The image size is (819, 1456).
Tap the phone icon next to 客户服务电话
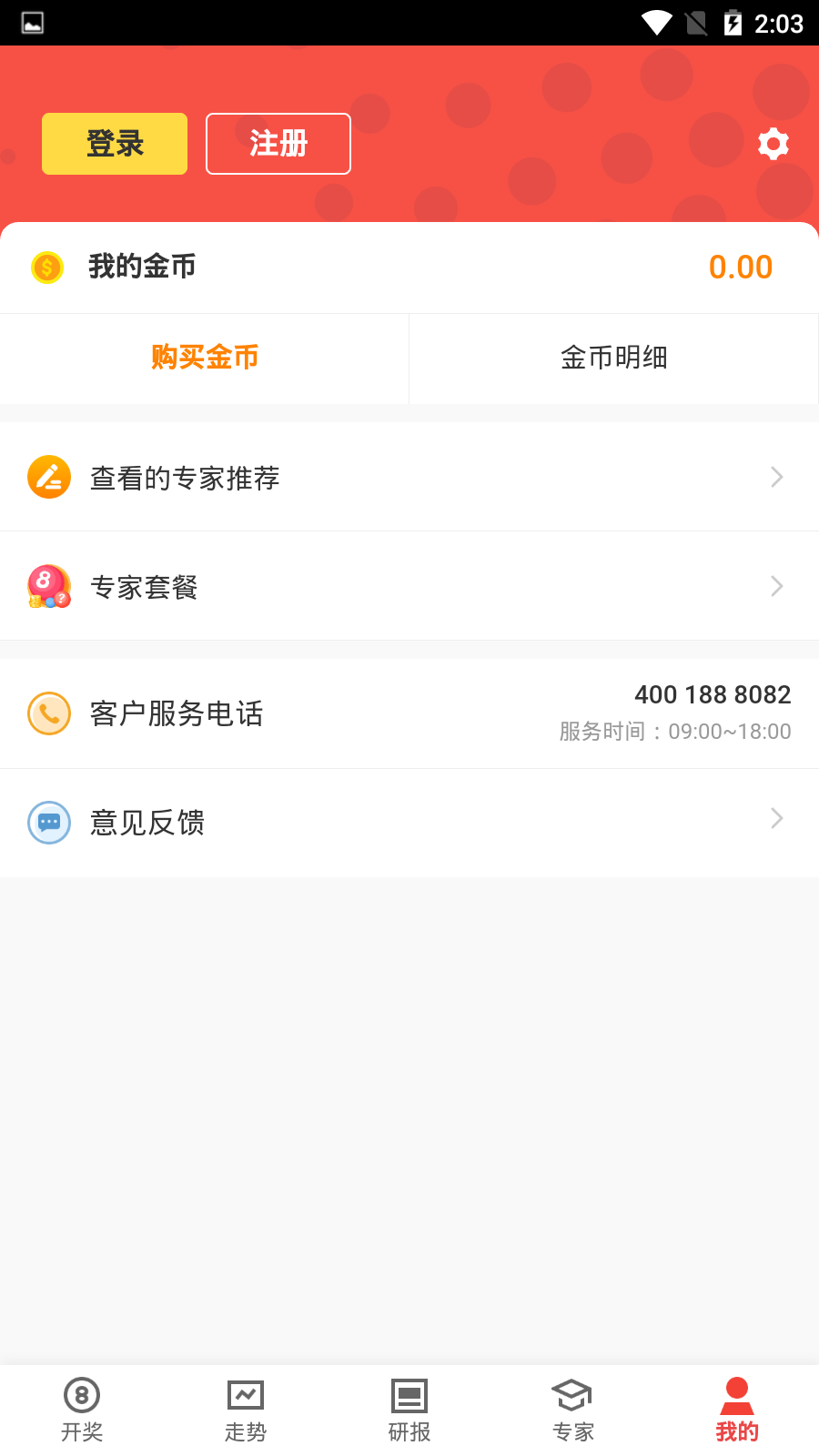click(49, 713)
